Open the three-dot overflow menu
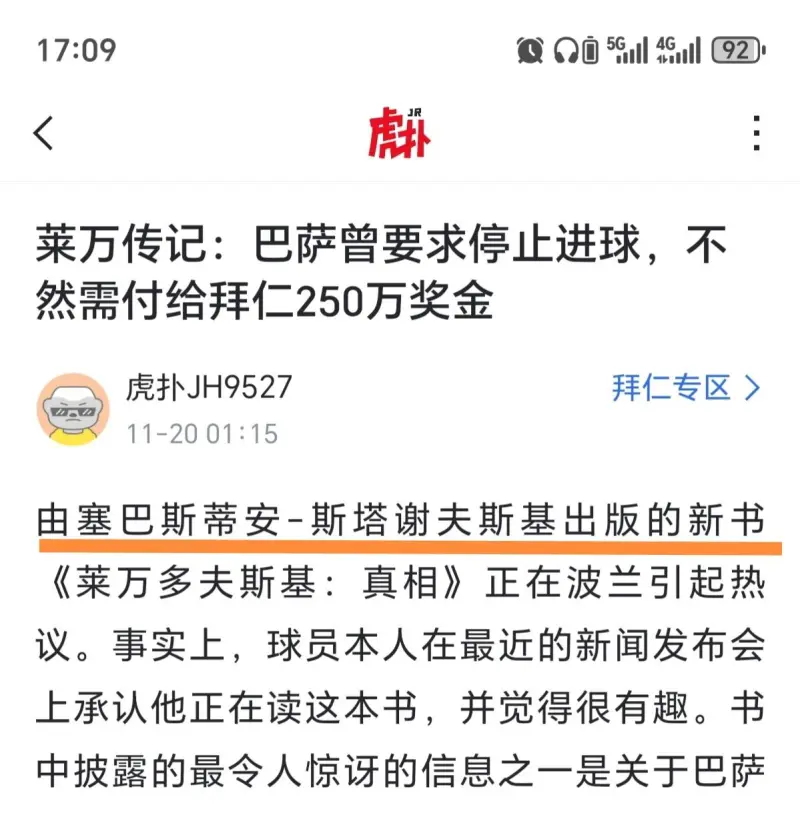Screen dimensions: 800x815 (757, 132)
